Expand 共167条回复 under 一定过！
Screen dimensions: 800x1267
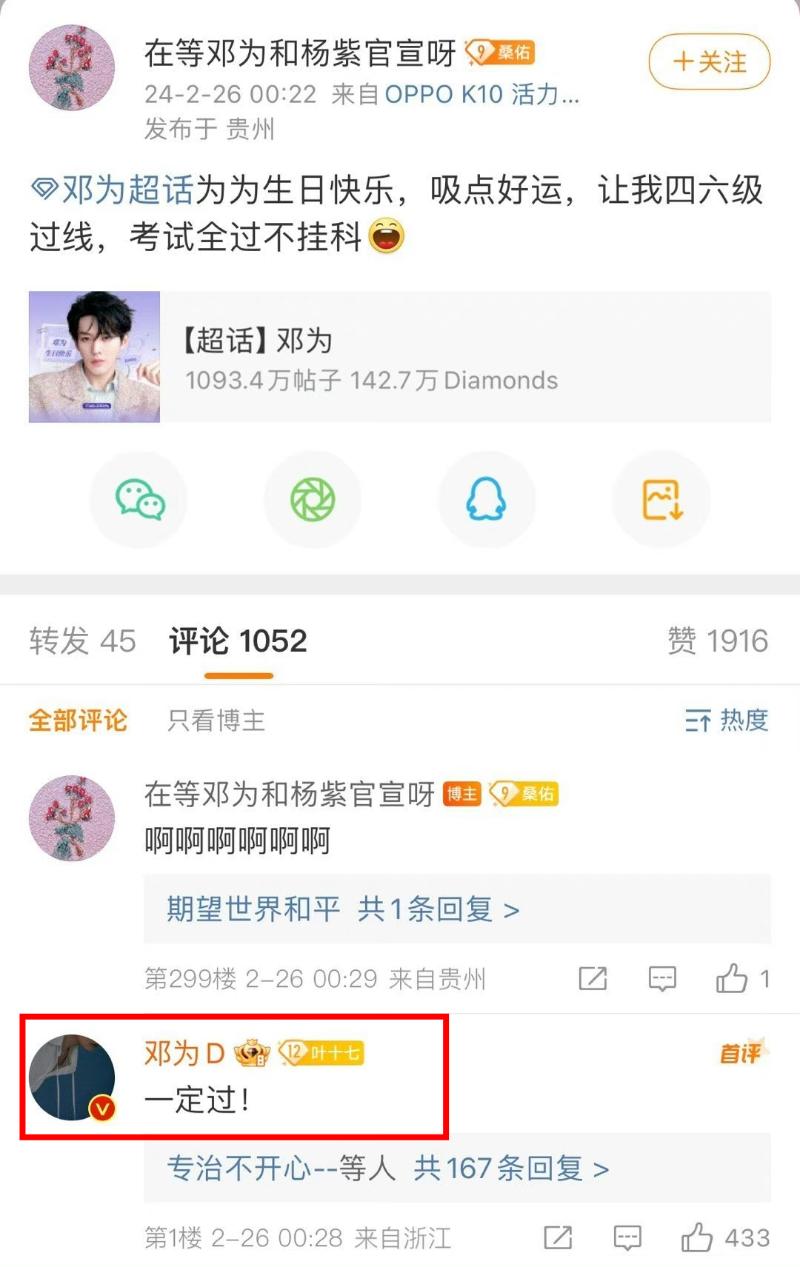coord(388,1167)
